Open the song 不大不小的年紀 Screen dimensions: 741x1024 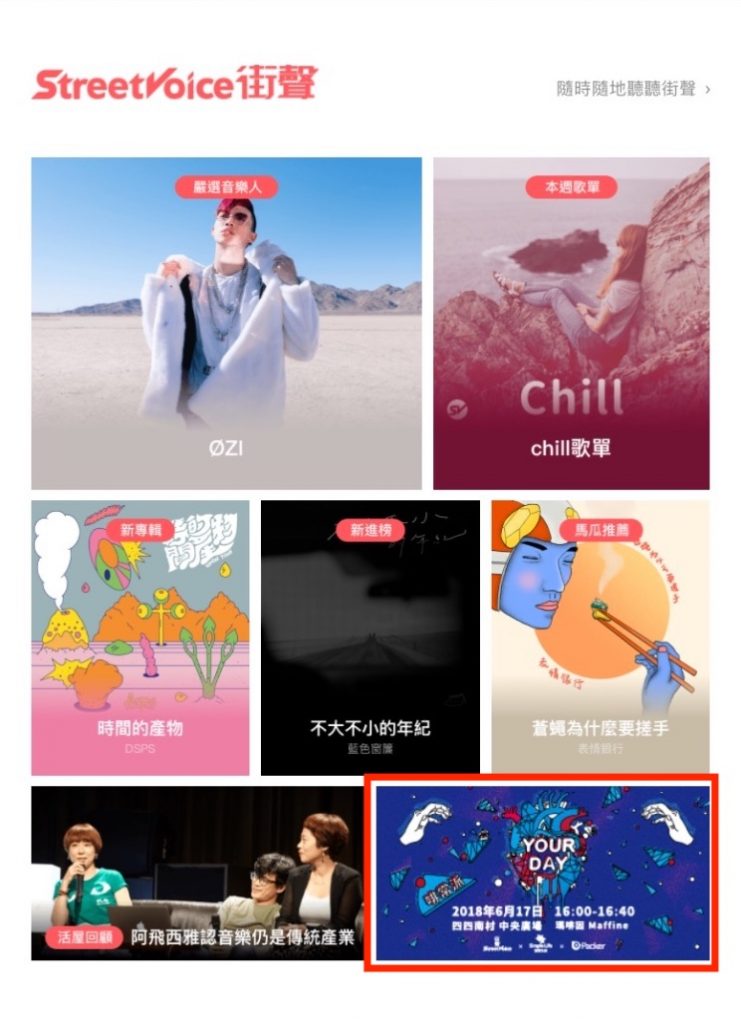pyautogui.click(x=370, y=637)
